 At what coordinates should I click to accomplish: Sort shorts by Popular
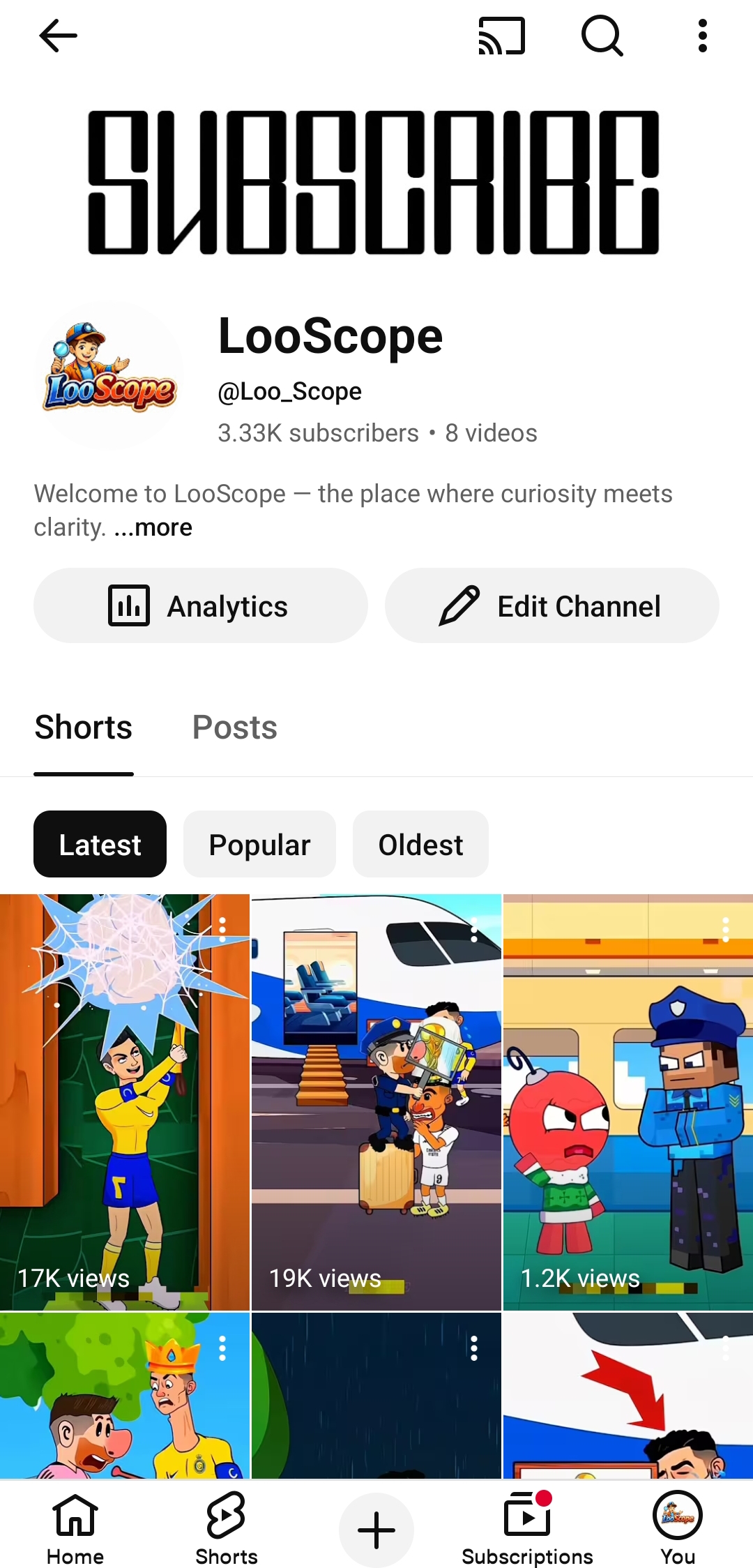259,844
